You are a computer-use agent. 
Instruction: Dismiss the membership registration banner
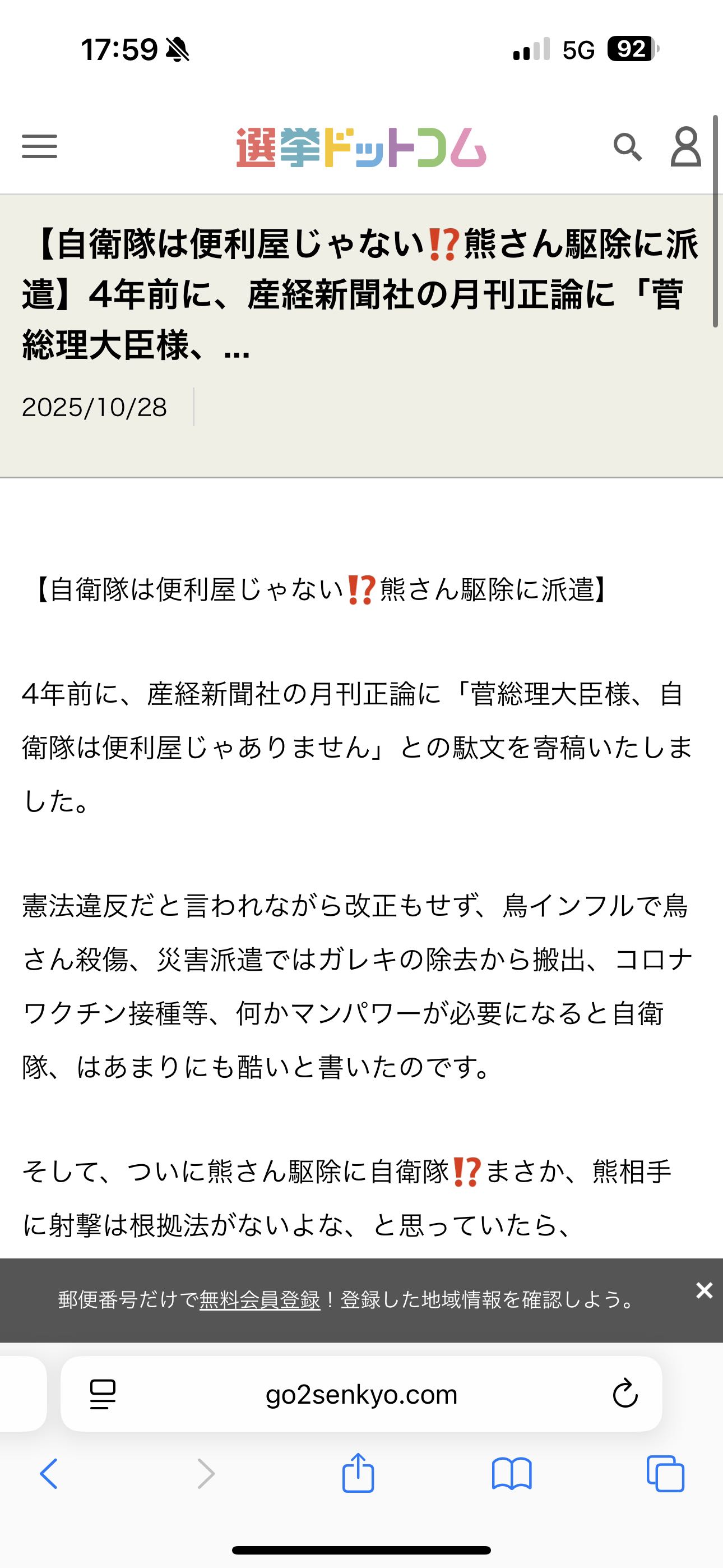click(x=704, y=1290)
